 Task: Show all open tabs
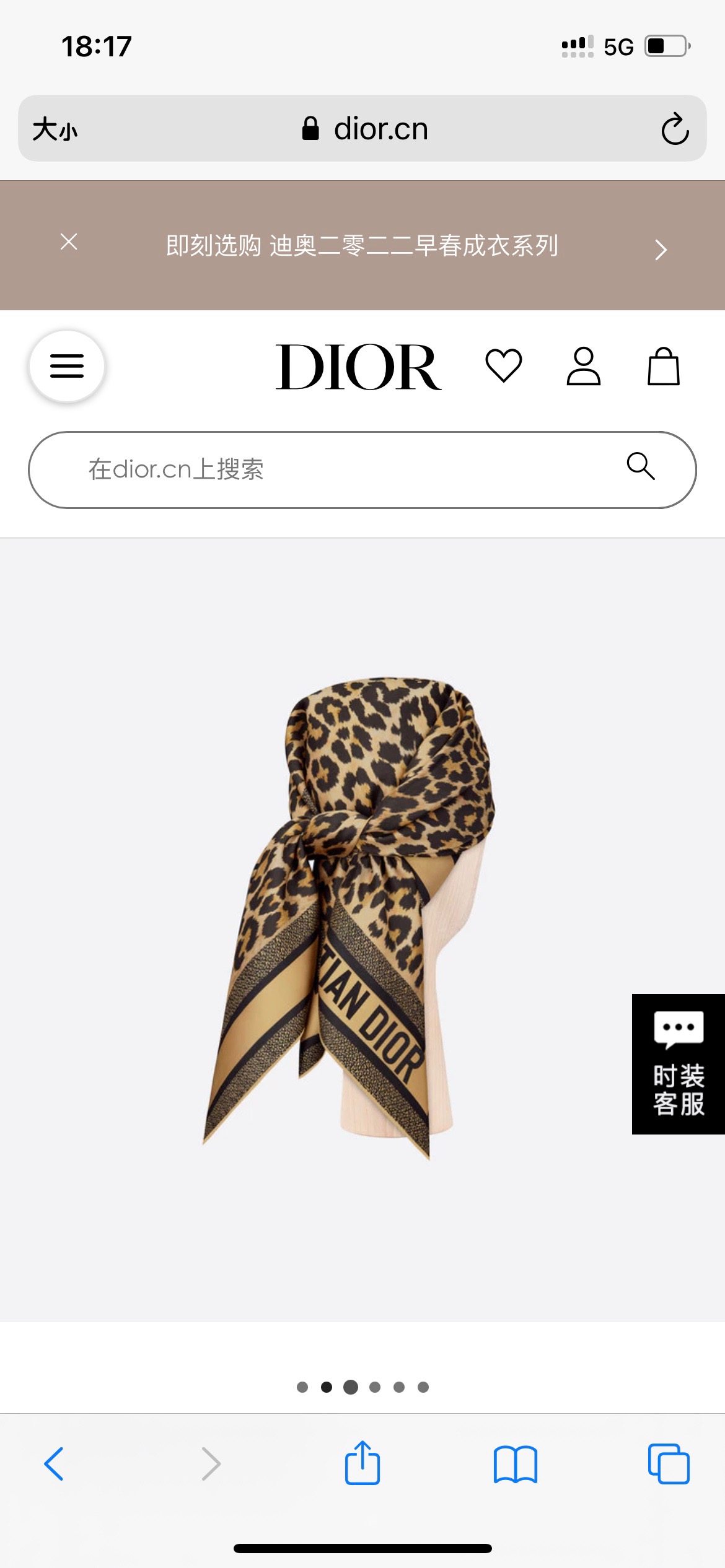click(x=668, y=1464)
